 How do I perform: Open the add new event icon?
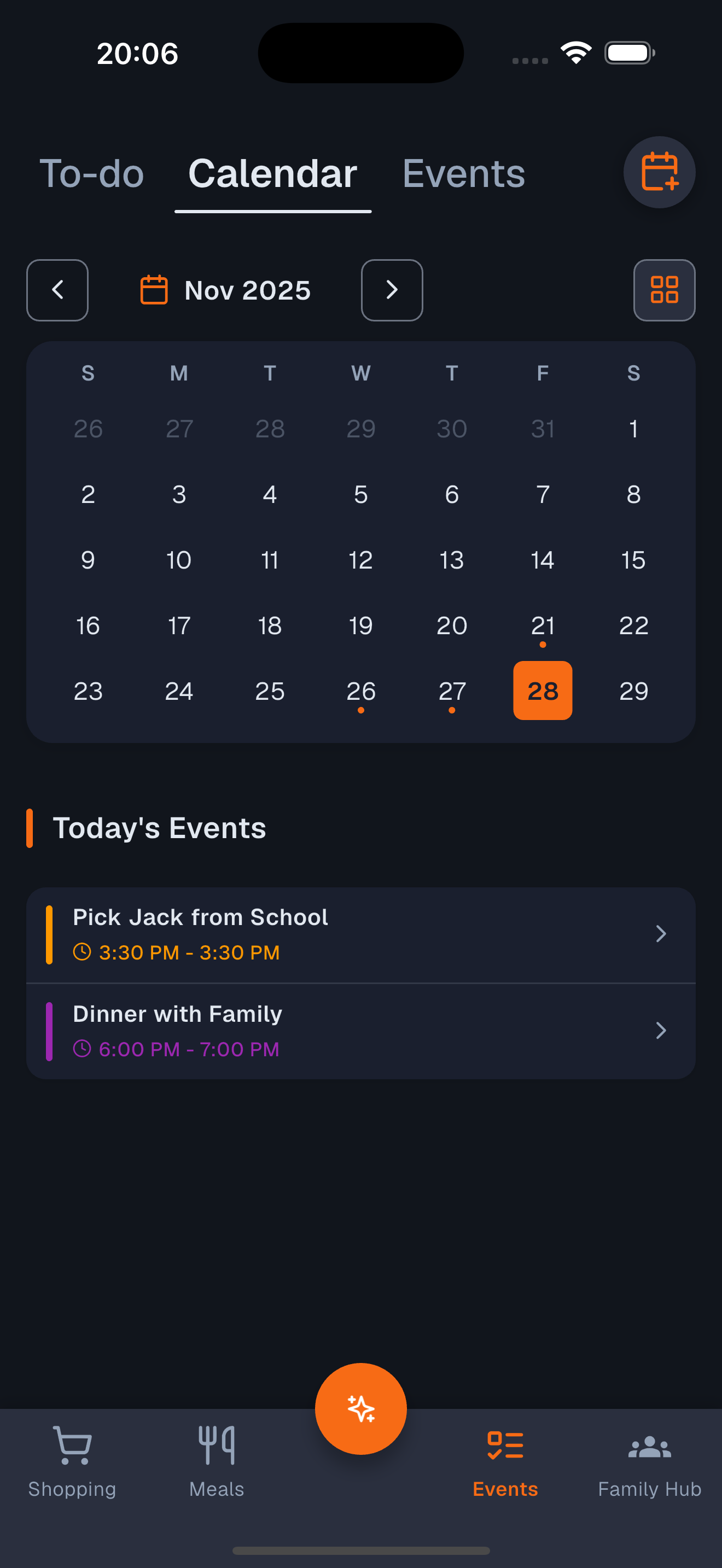[659, 172]
